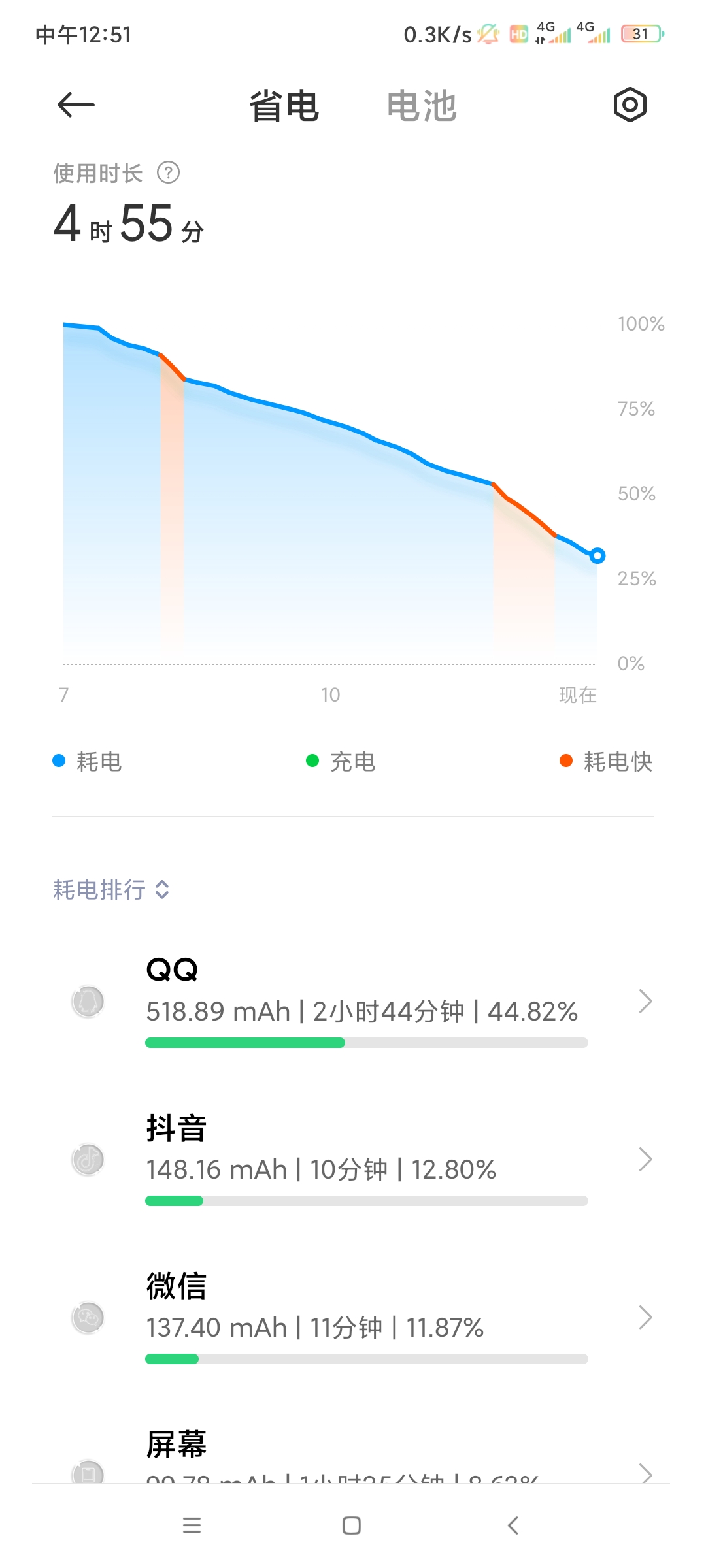Open battery settings via the hexagon gear icon
This screenshot has height=1568, width=706.
coord(630,105)
